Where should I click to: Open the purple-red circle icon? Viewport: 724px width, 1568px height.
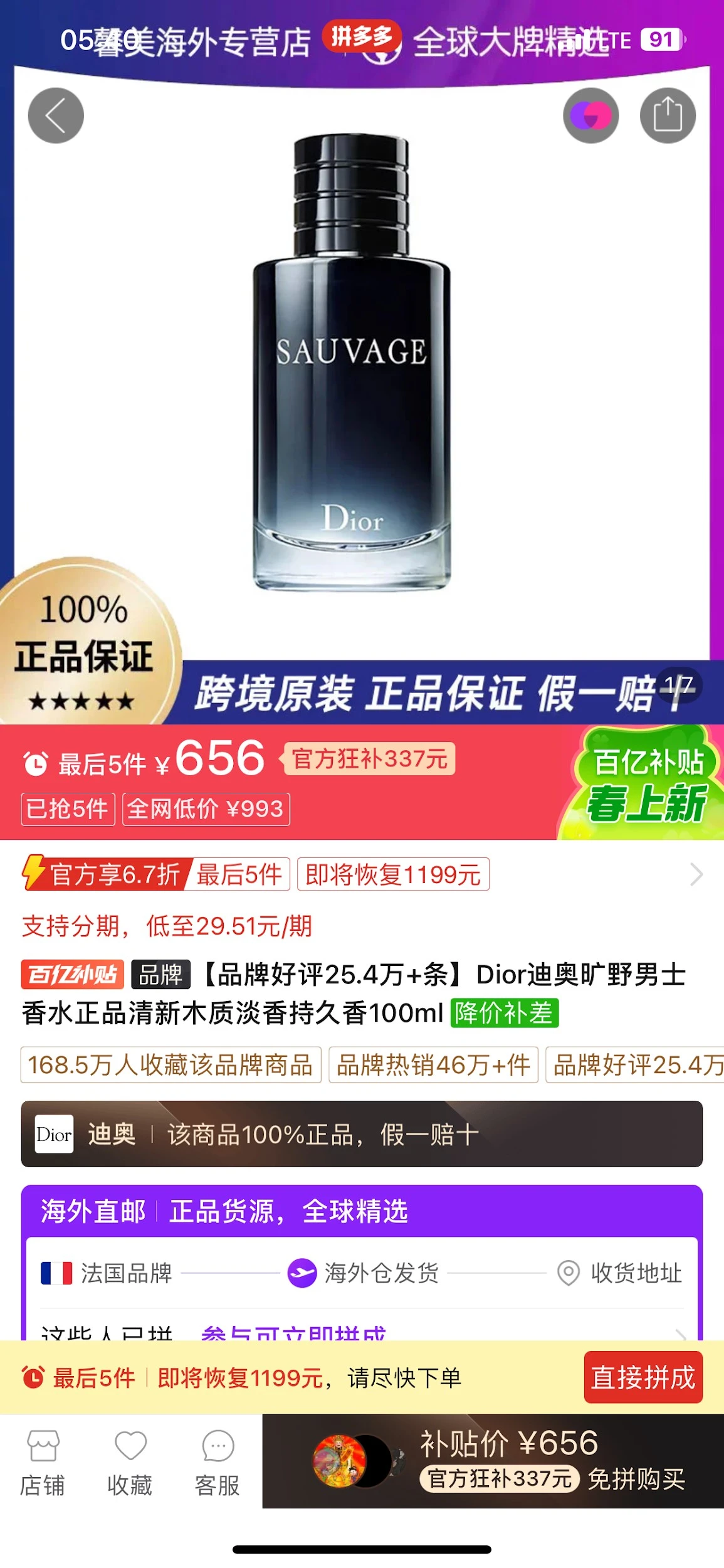pyautogui.click(x=590, y=115)
